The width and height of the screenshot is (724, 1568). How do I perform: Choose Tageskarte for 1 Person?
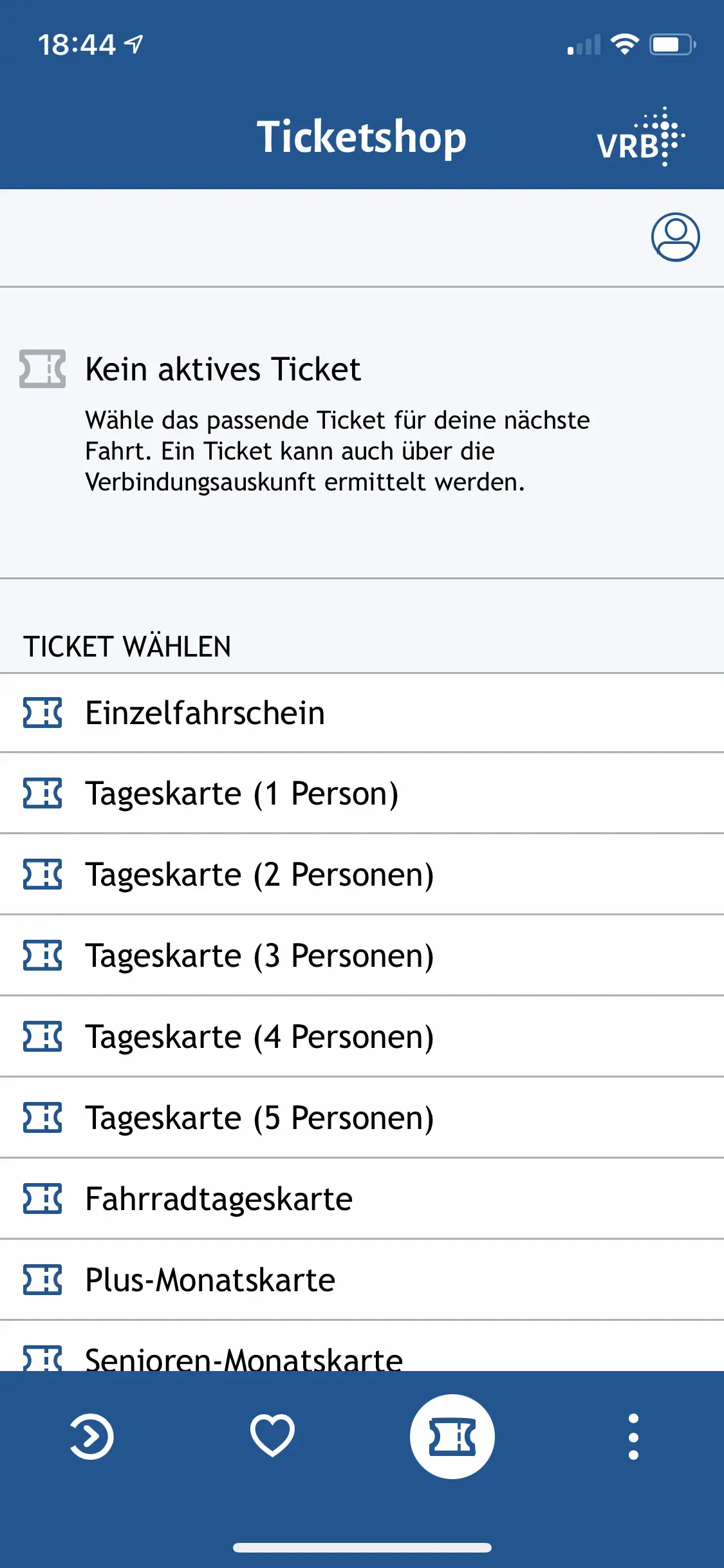click(x=241, y=794)
